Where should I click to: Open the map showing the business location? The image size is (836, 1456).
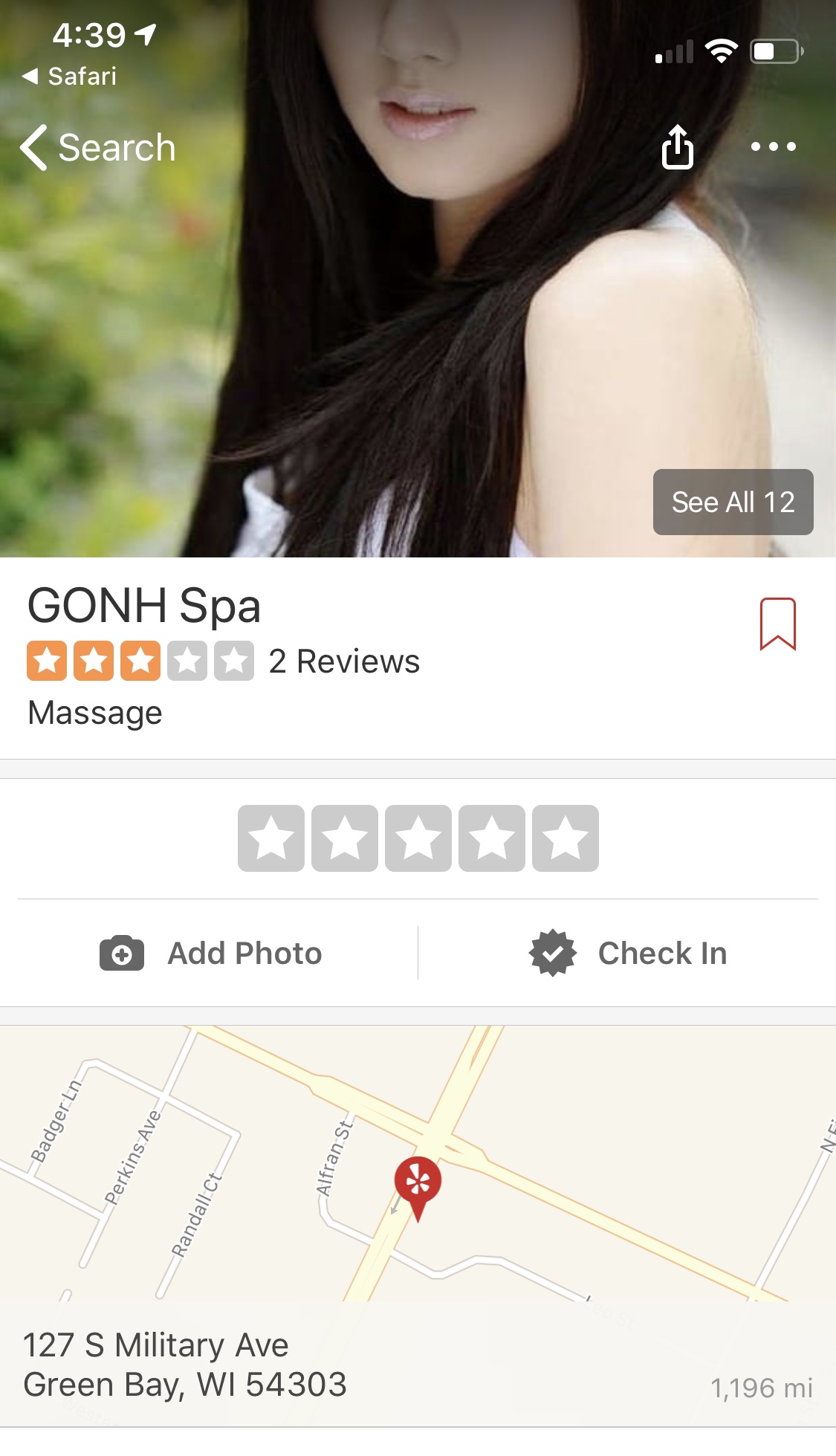pyautogui.click(x=418, y=1163)
